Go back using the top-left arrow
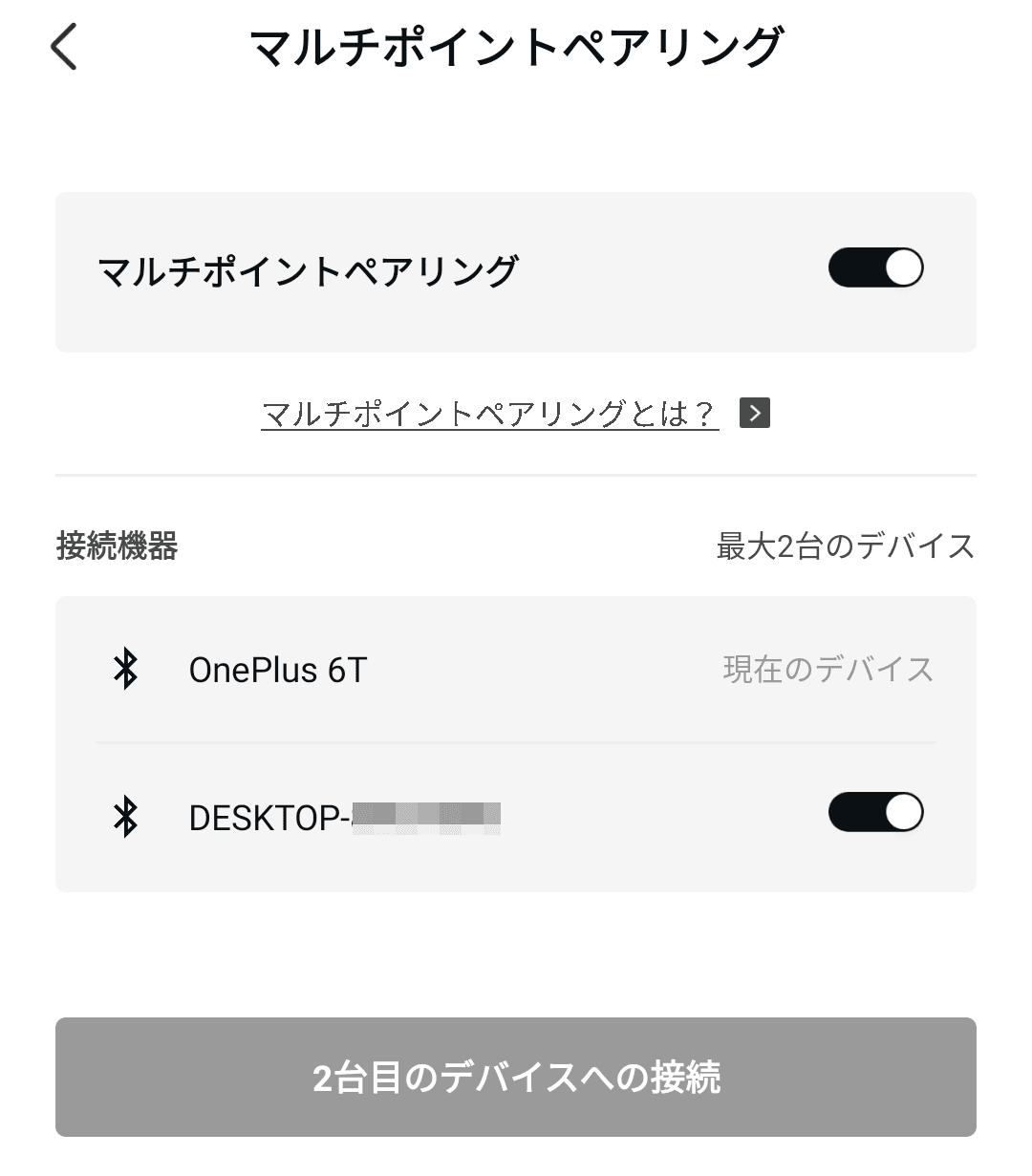 point(64,47)
